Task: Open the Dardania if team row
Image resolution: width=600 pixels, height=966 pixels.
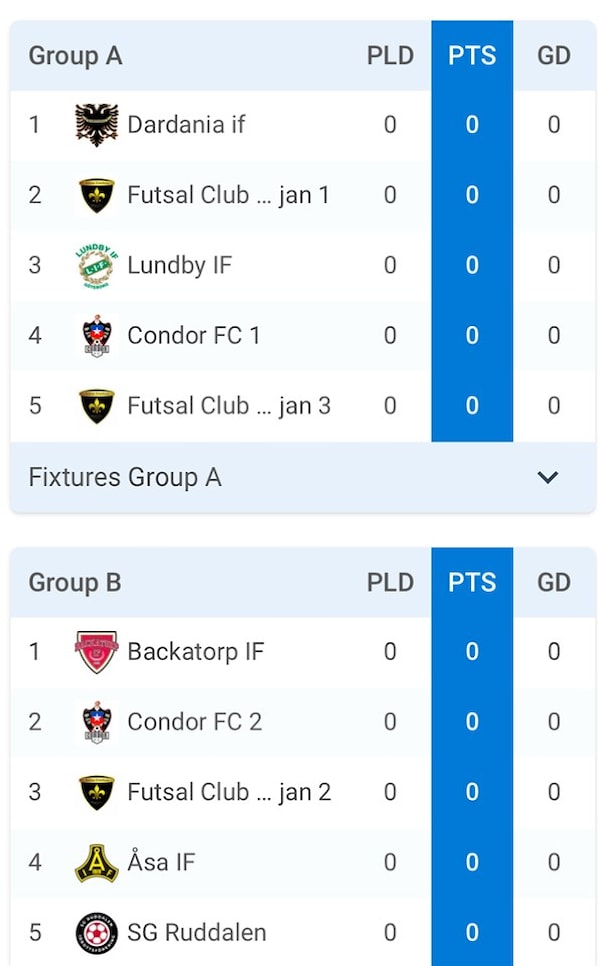Action: pos(302,125)
